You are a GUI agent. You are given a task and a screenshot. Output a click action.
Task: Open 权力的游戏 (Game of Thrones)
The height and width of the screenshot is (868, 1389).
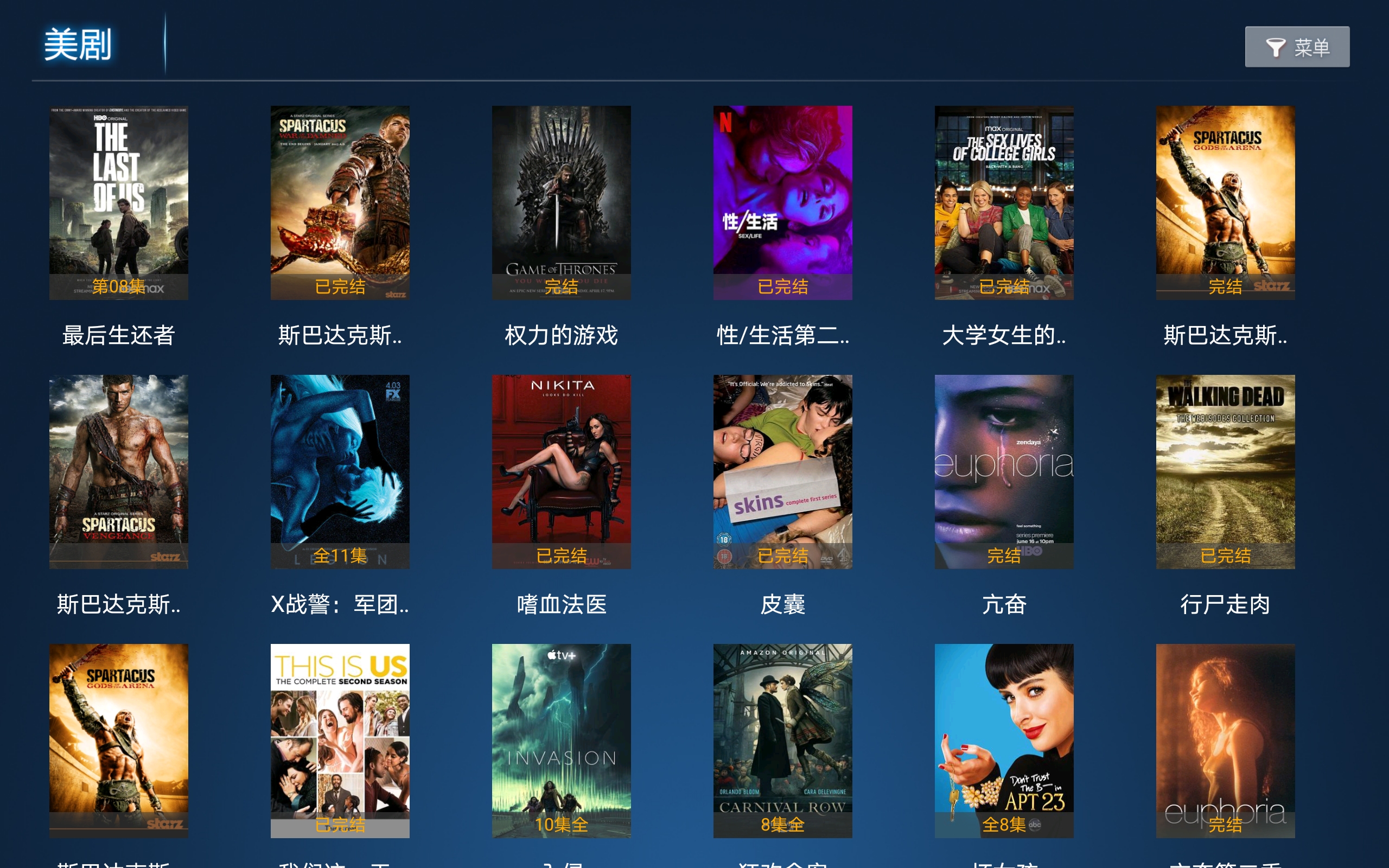561,202
